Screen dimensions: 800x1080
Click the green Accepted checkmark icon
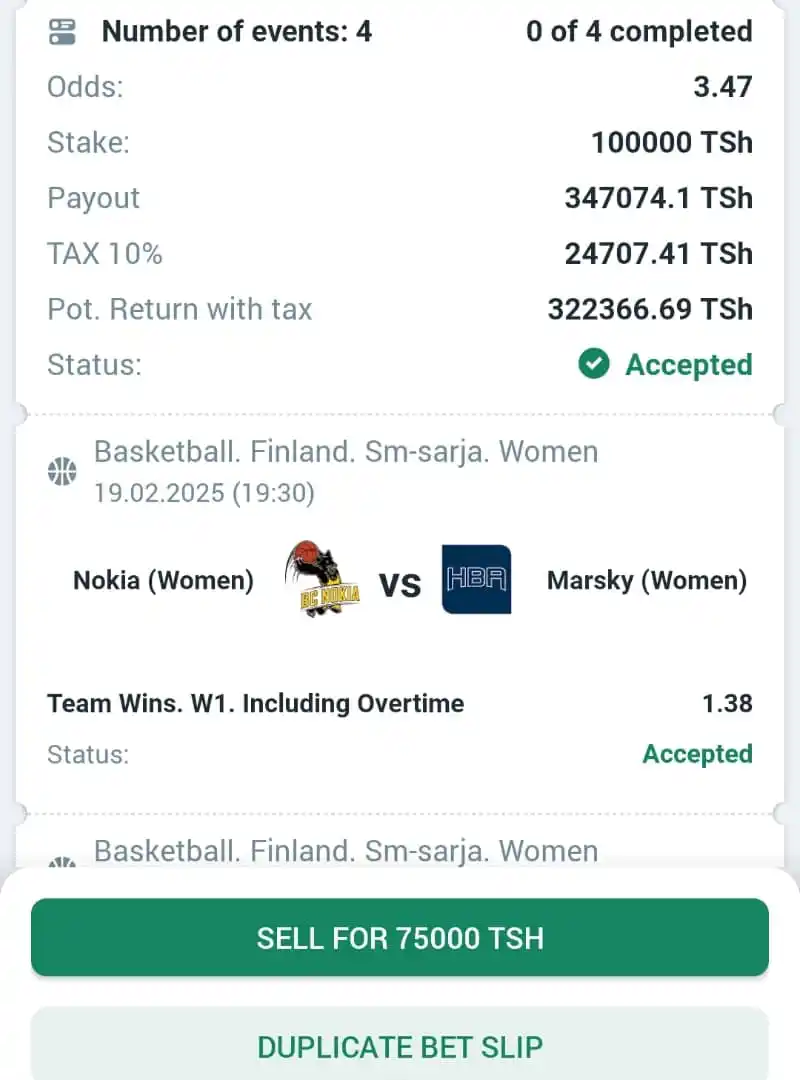pos(592,364)
